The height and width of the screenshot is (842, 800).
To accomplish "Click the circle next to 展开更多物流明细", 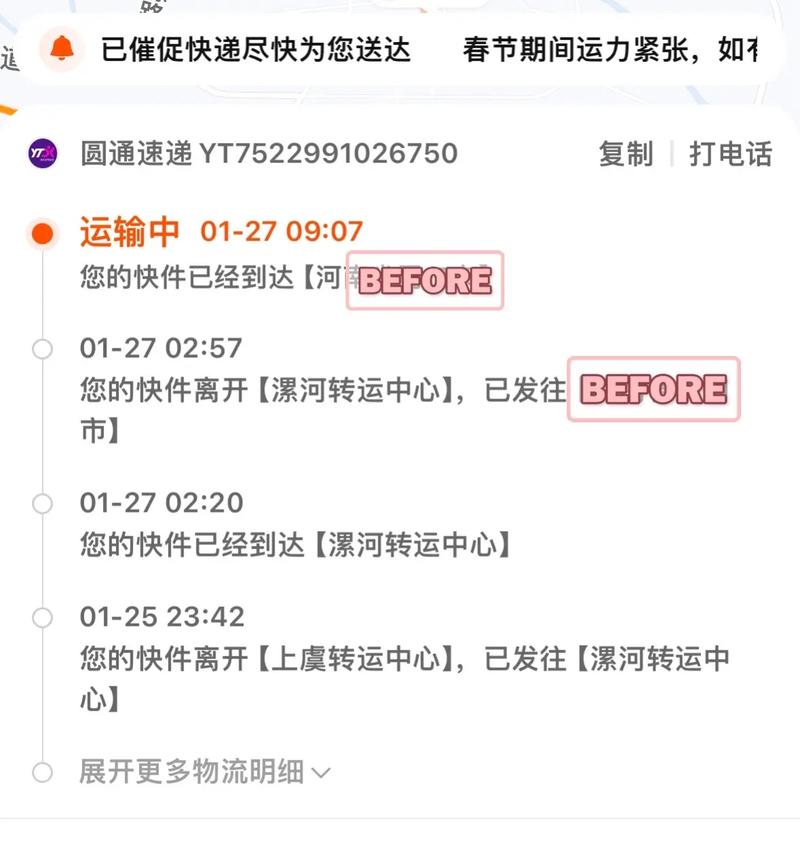I will click(x=42, y=771).
